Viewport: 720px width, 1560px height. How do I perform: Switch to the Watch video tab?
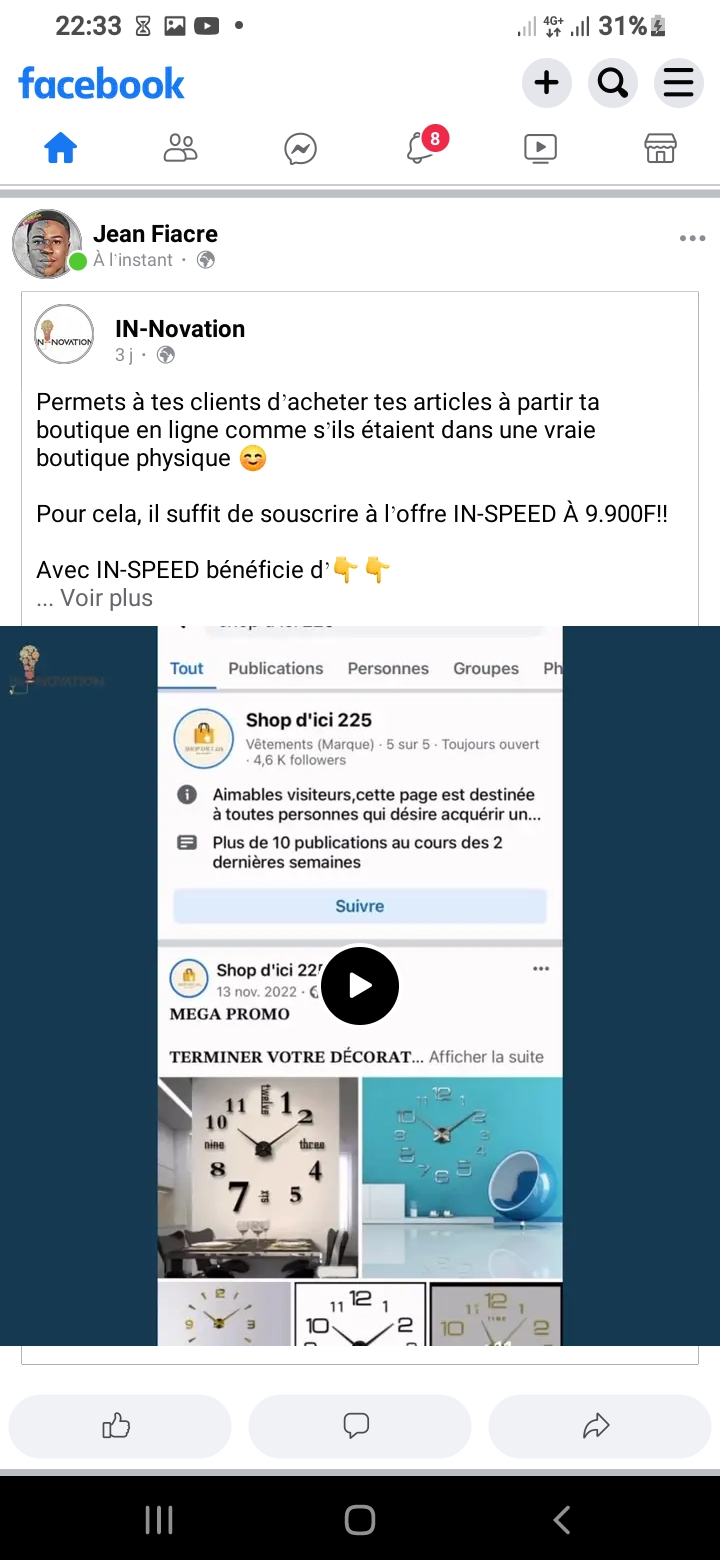pyautogui.click(x=540, y=149)
